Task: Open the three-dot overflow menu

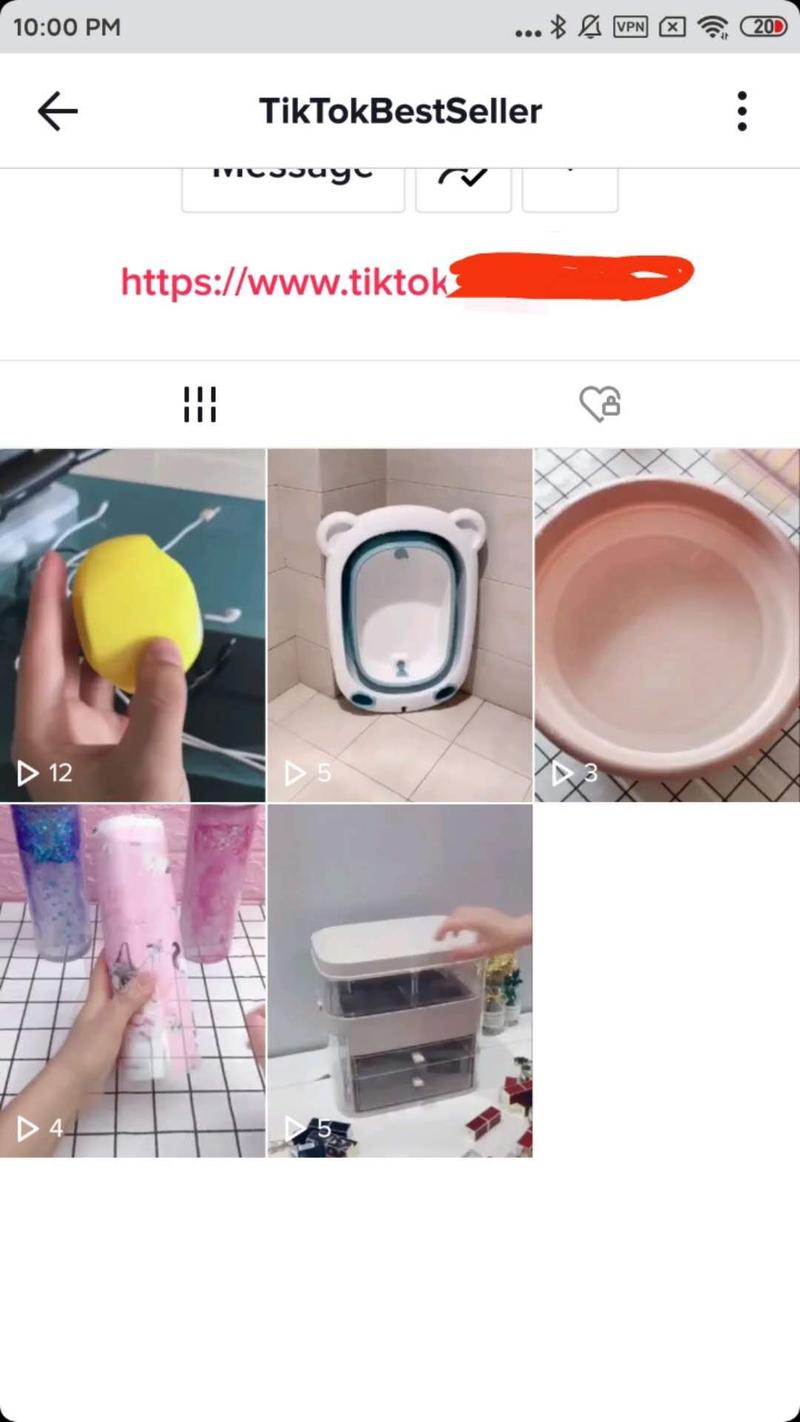Action: (741, 111)
